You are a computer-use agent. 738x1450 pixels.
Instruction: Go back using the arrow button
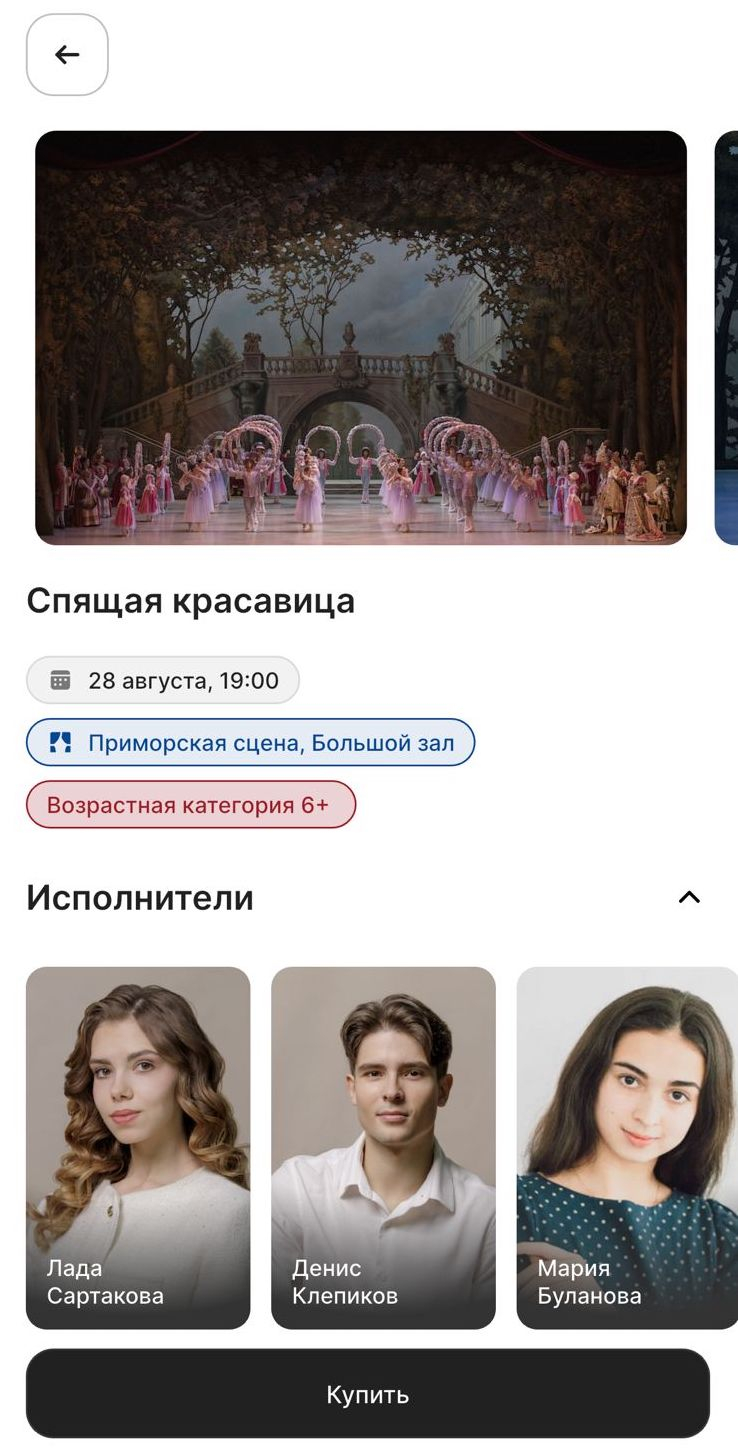tap(67, 55)
